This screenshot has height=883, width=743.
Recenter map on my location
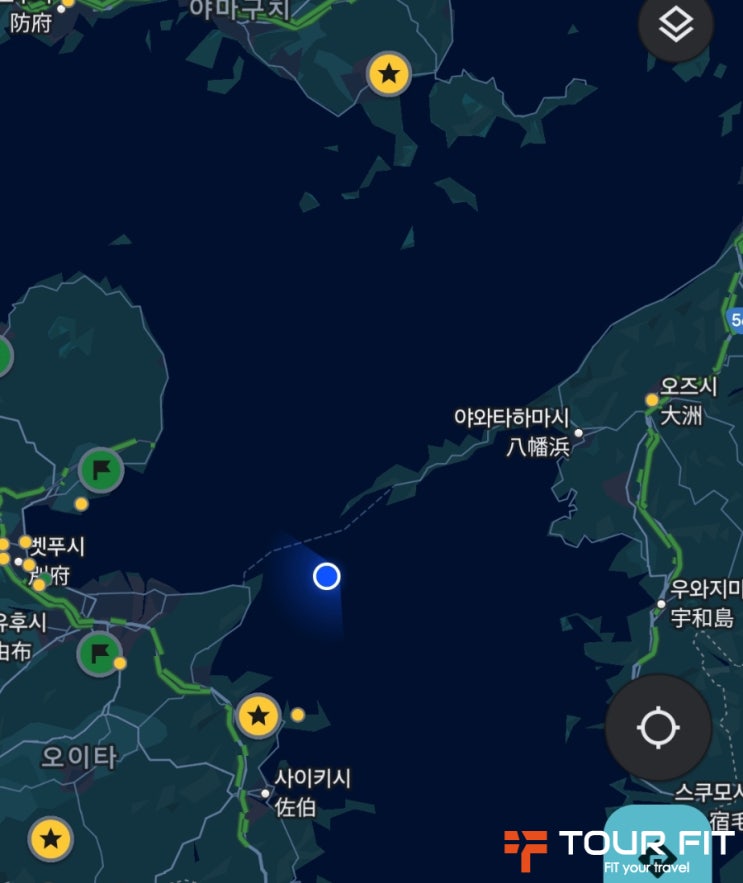[658, 728]
